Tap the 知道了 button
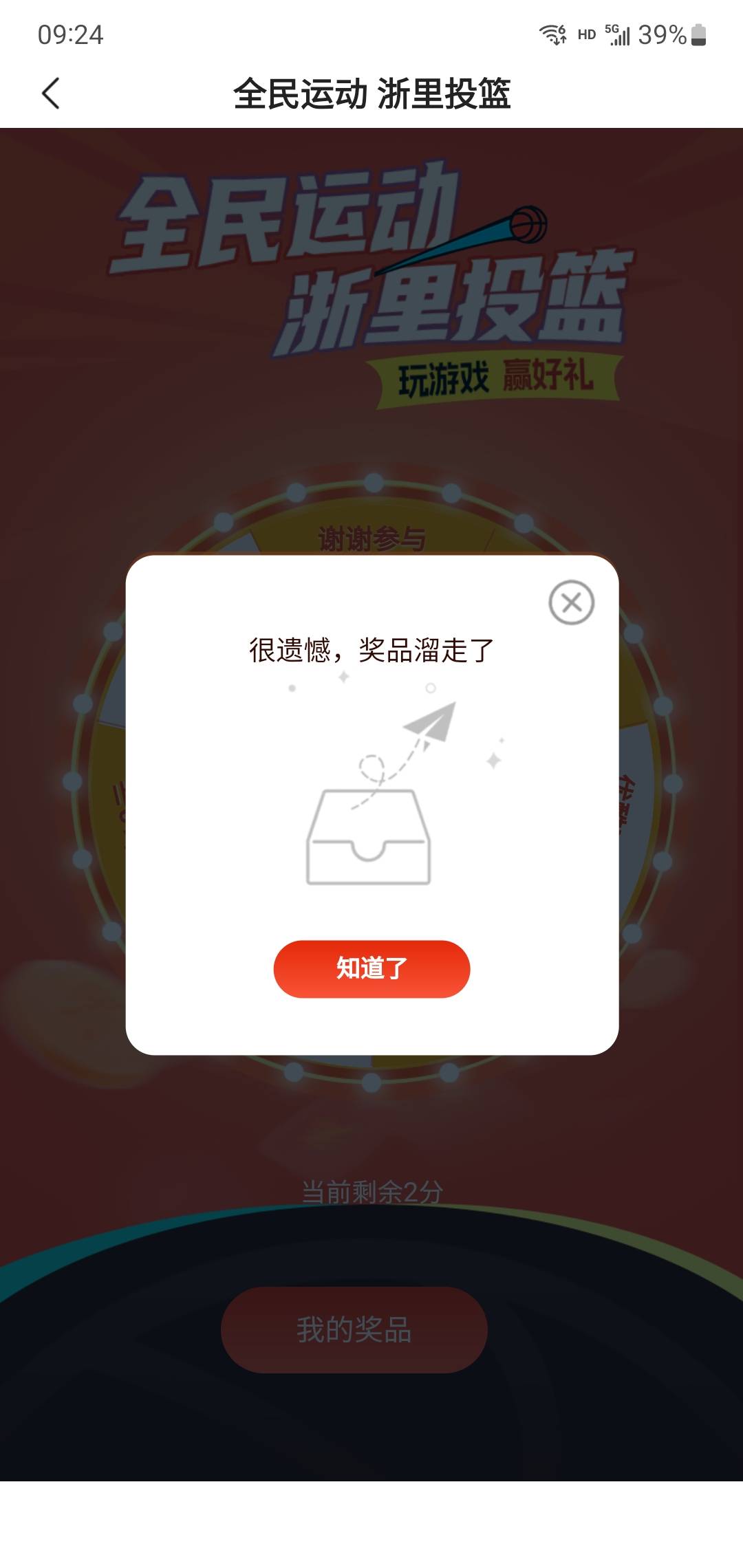743x1568 pixels. click(x=371, y=968)
